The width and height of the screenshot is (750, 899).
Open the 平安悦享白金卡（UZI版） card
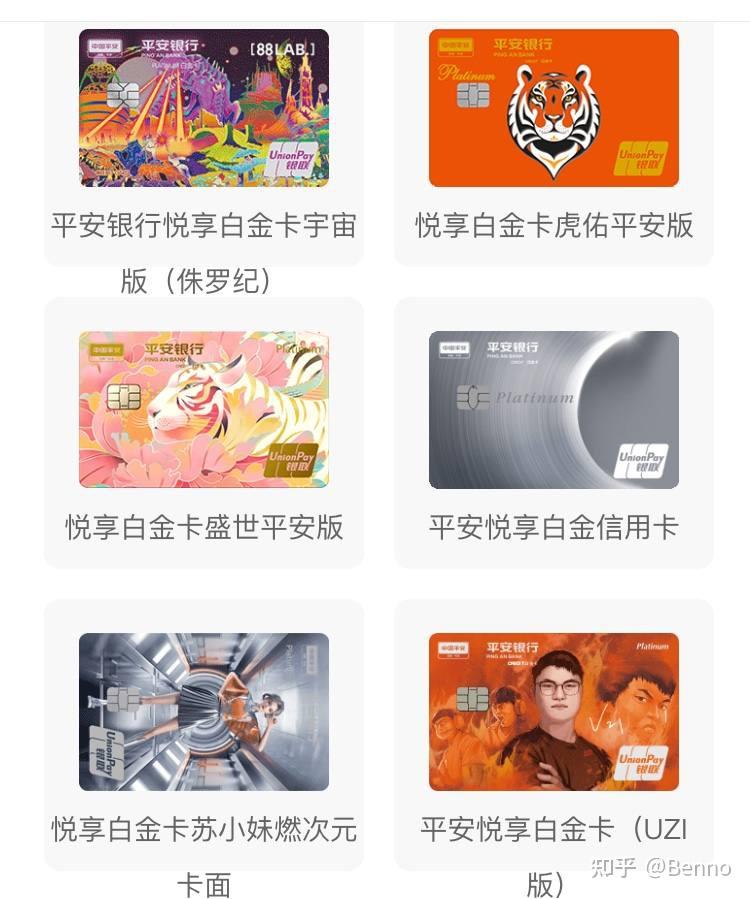click(x=554, y=712)
